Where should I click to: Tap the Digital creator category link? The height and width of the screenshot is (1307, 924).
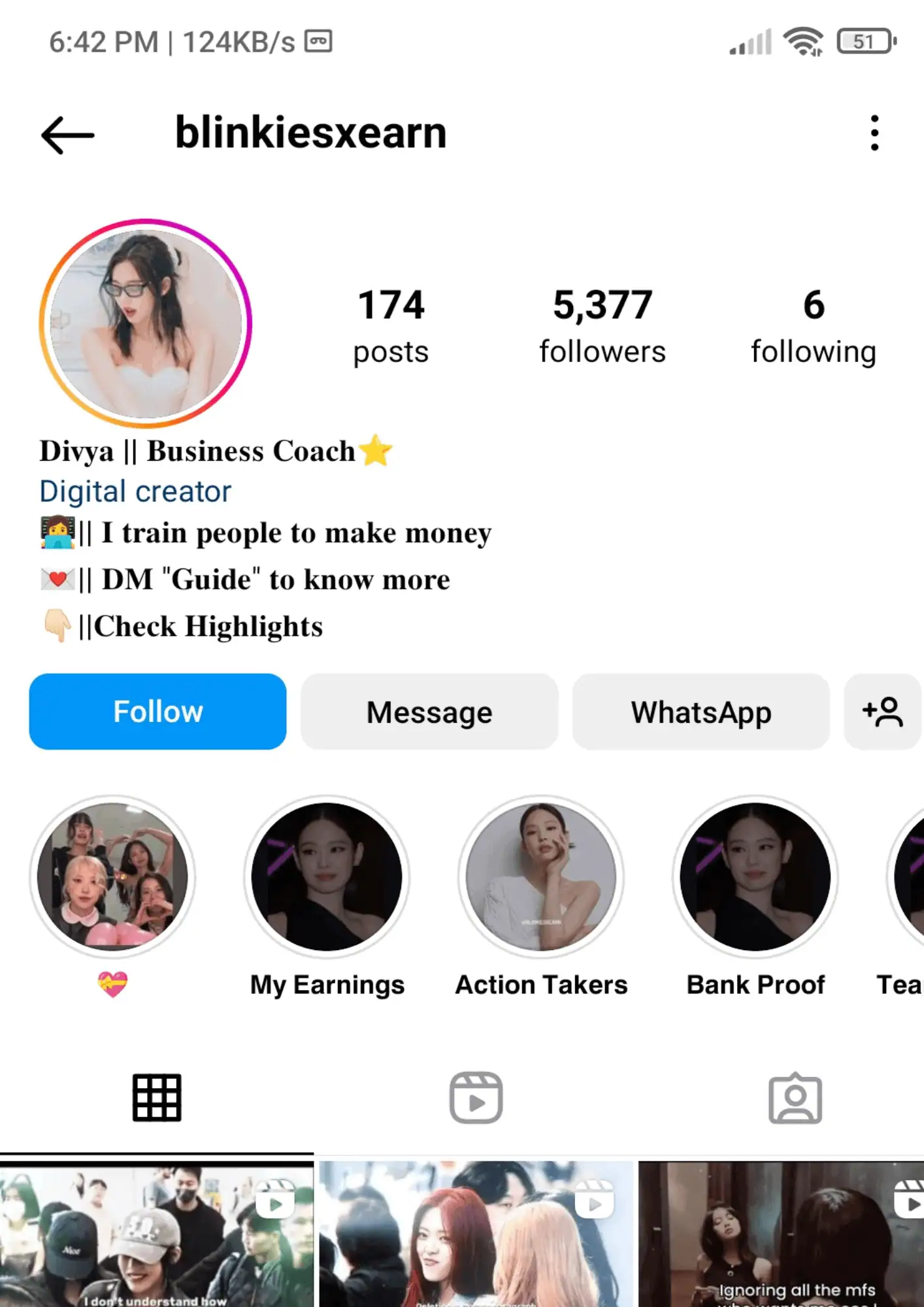click(135, 491)
